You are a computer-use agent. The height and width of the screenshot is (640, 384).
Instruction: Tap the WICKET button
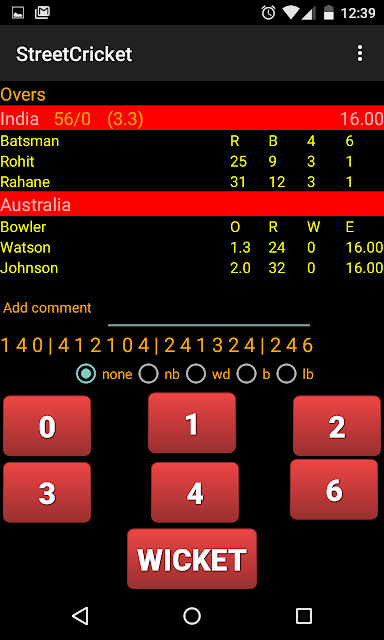pyautogui.click(x=192, y=559)
